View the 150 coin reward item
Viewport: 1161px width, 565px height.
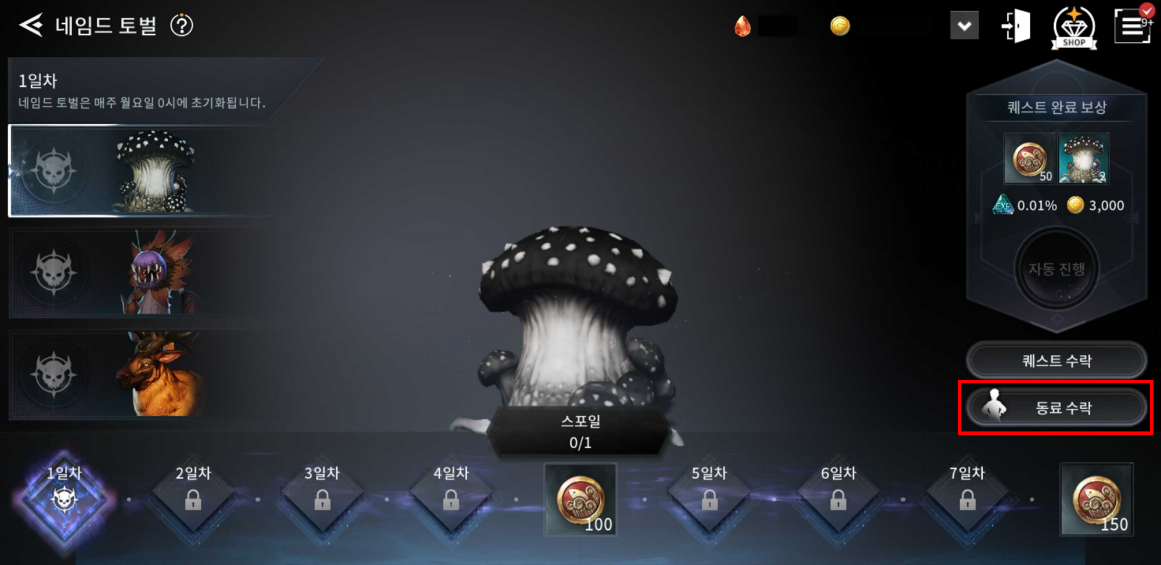click(x=1096, y=499)
